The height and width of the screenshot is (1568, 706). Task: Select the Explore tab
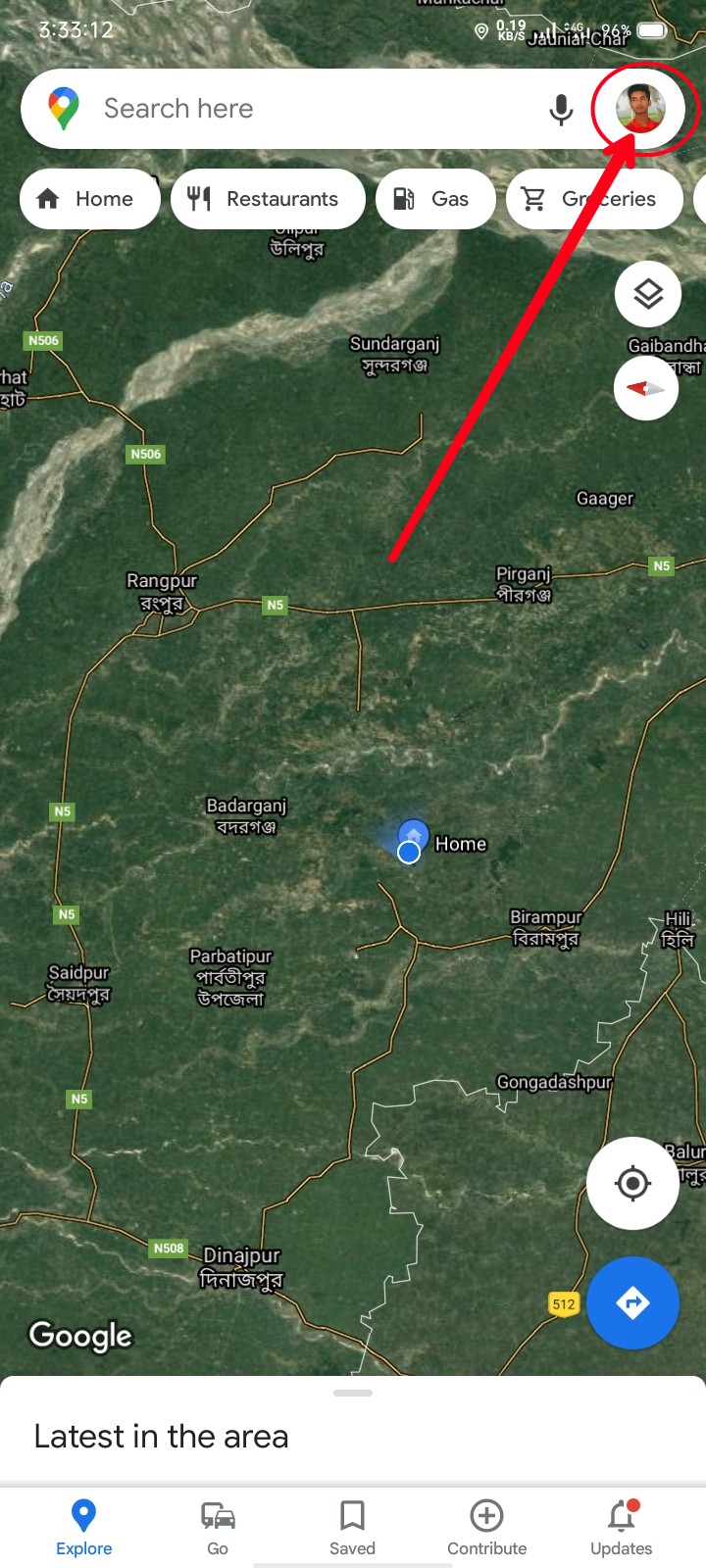(84, 1528)
